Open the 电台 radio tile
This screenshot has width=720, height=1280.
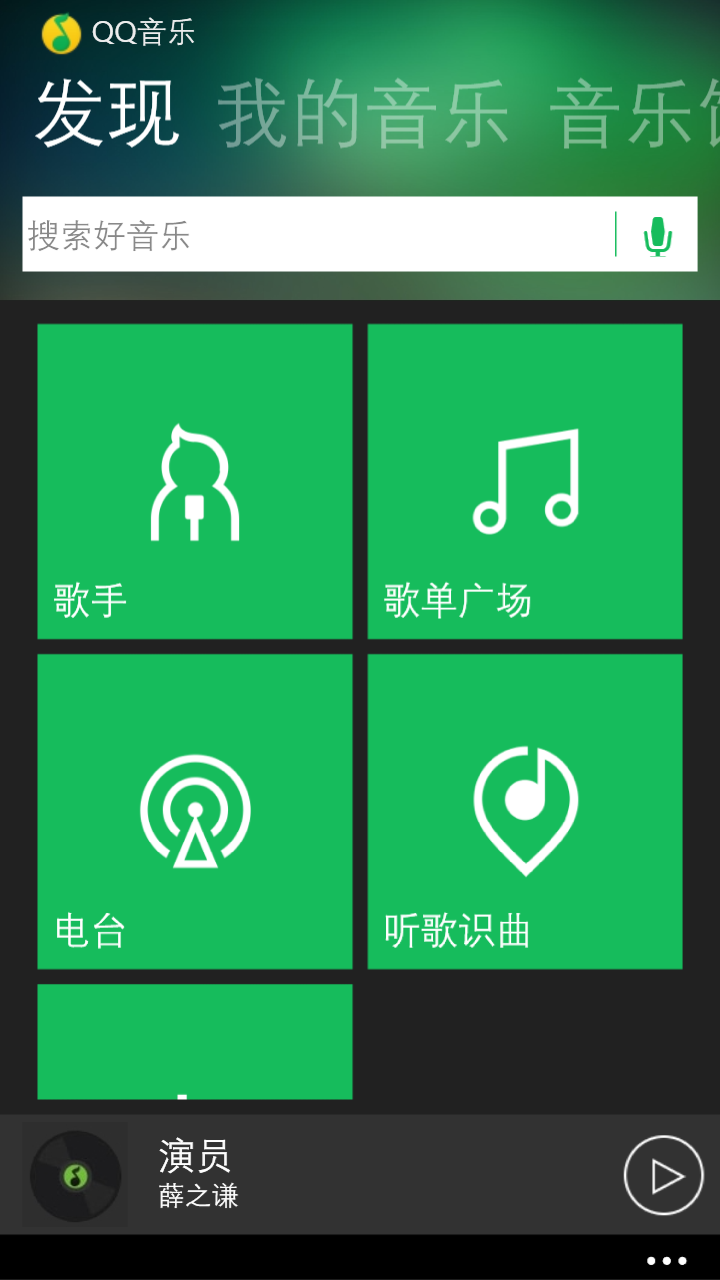coord(195,811)
